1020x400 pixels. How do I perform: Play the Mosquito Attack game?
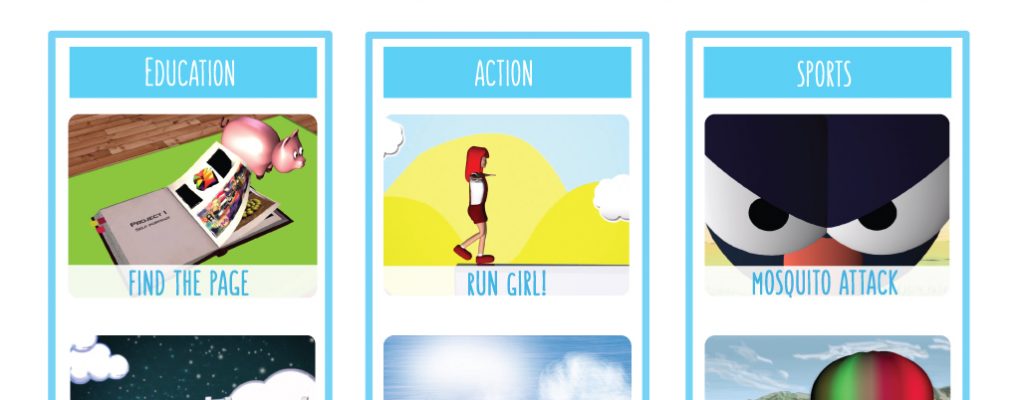click(x=826, y=205)
